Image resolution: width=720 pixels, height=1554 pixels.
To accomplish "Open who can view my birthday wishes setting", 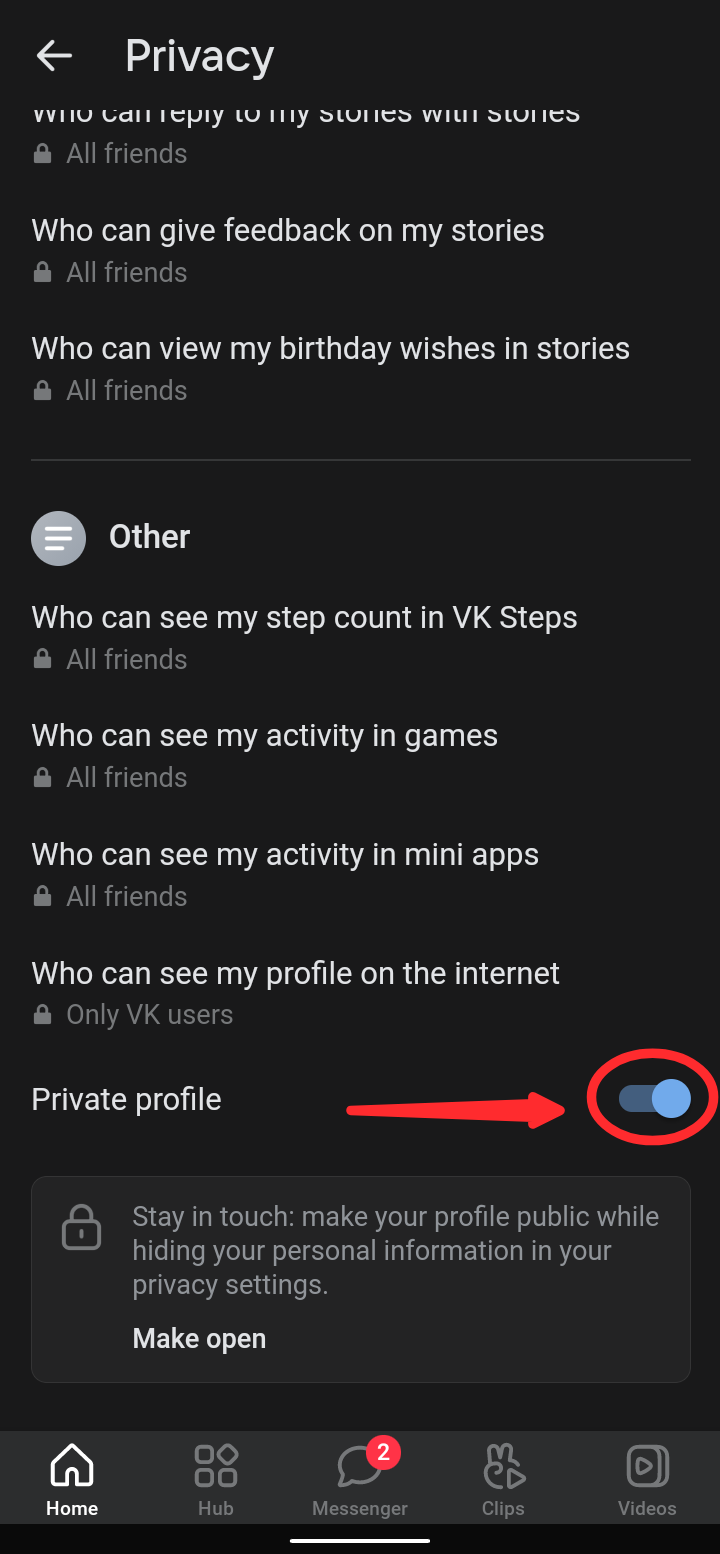I will point(330,367).
